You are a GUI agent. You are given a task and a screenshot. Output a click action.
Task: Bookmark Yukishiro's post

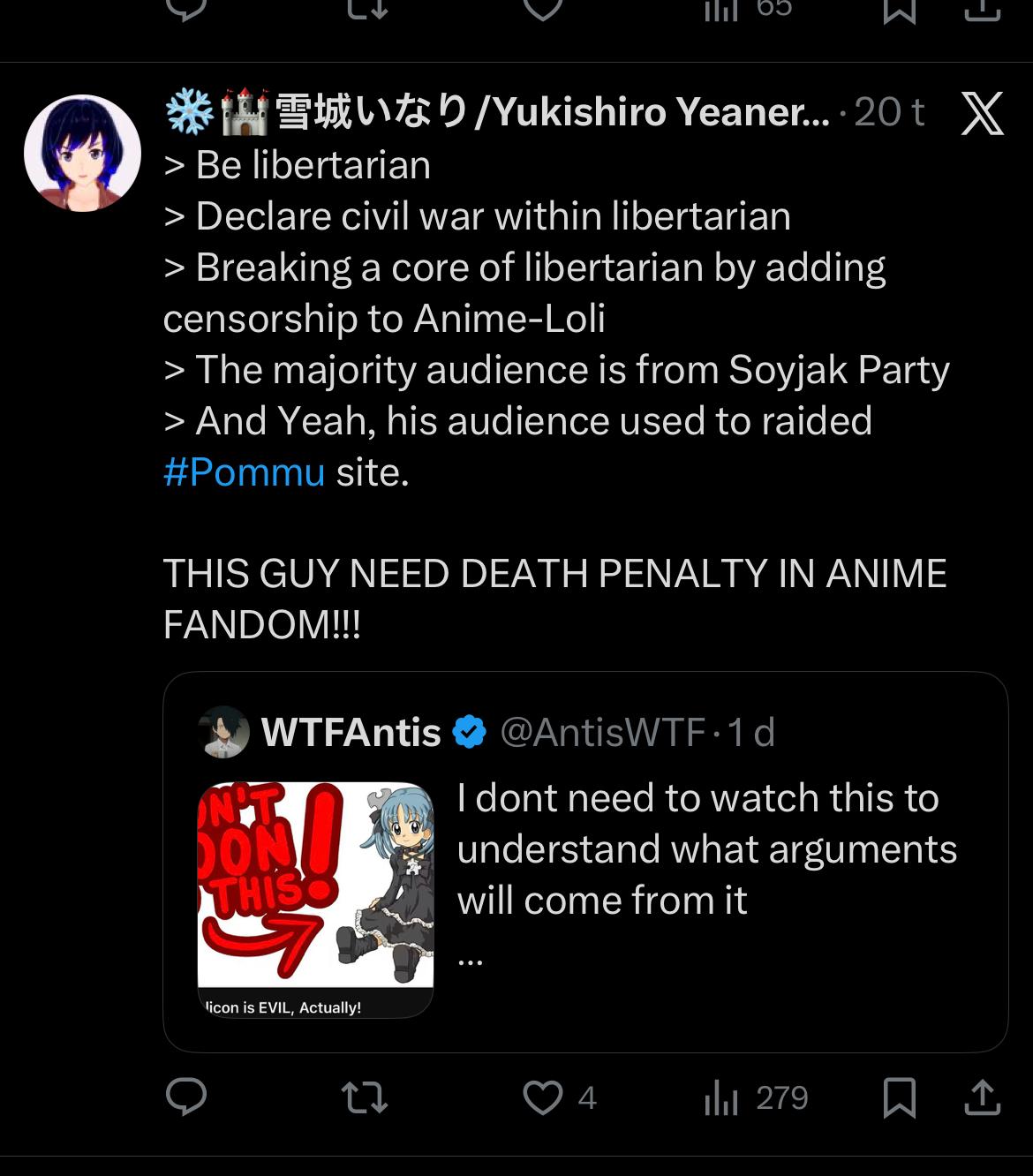(899, 1097)
